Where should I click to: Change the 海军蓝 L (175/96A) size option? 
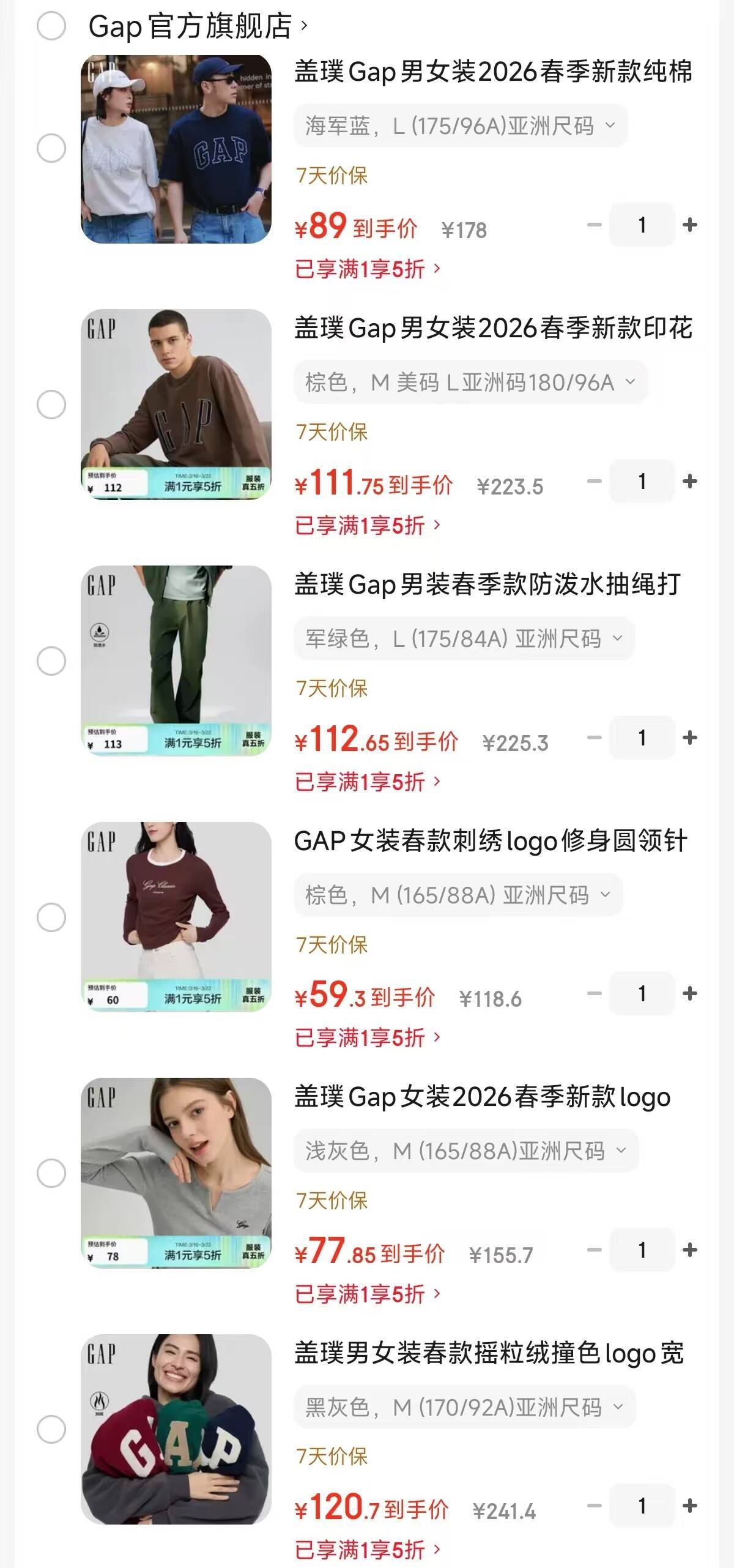tap(460, 126)
